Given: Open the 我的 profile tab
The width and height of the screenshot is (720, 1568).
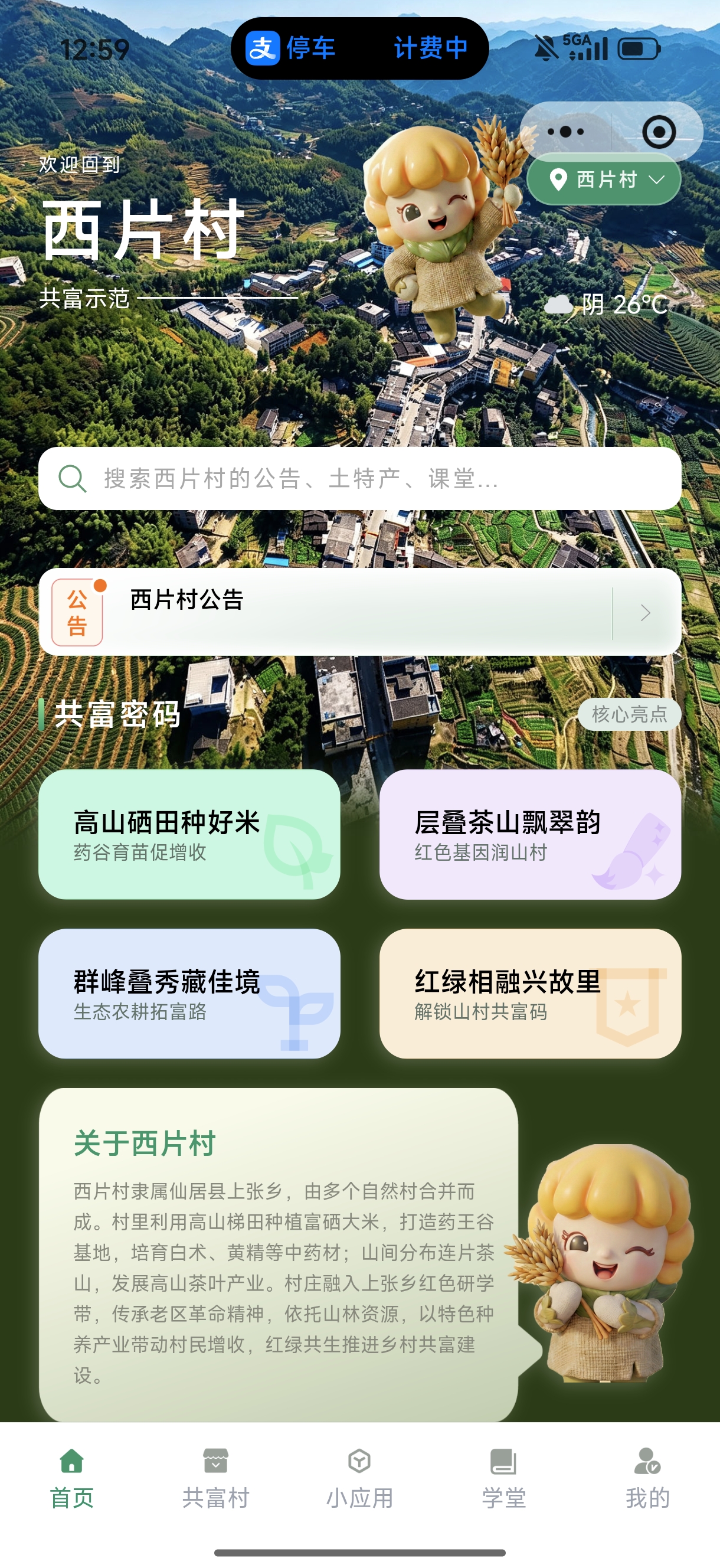Looking at the screenshot, I should click(x=647, y=1478).
